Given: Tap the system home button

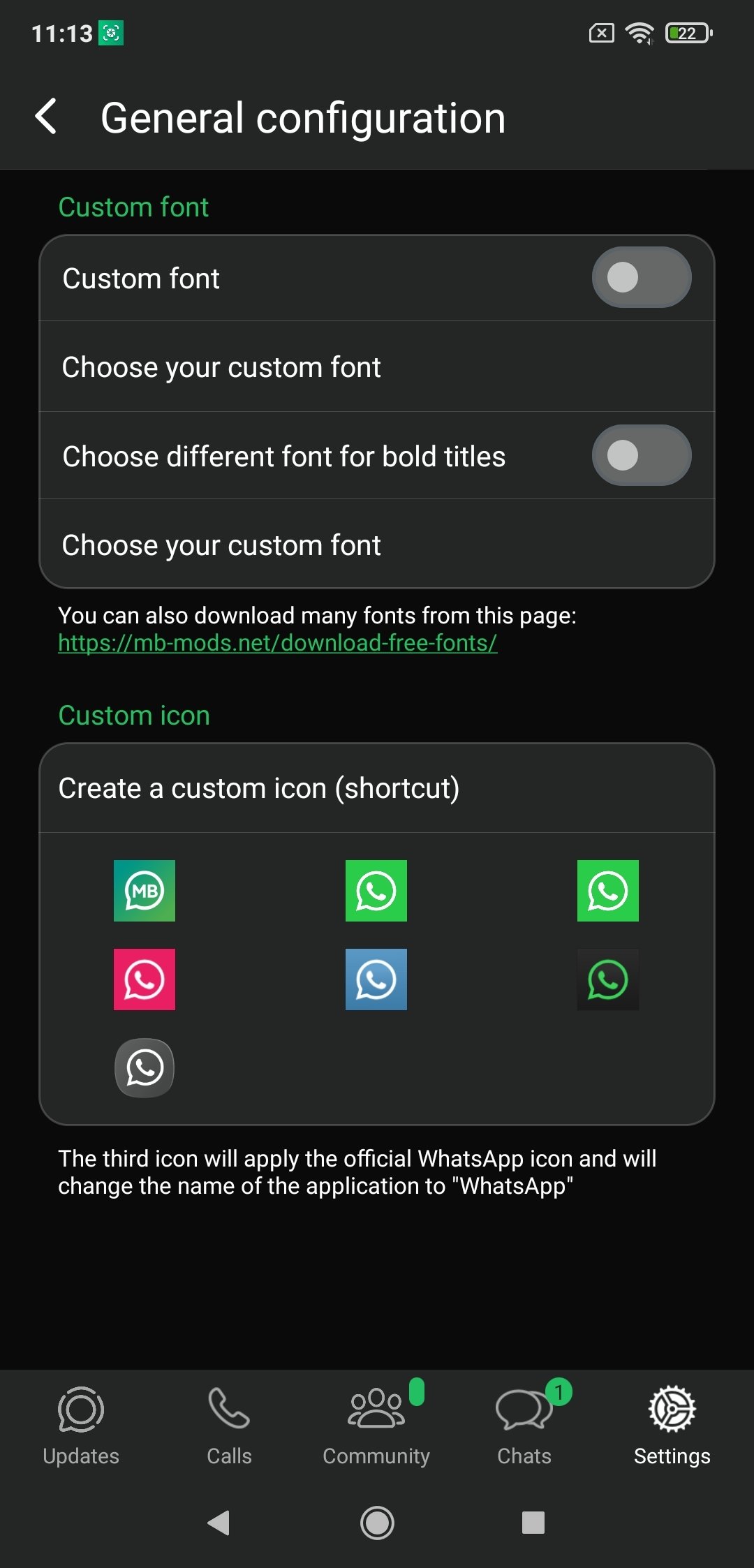Looking at the screenshot, I should [377, 1523].
